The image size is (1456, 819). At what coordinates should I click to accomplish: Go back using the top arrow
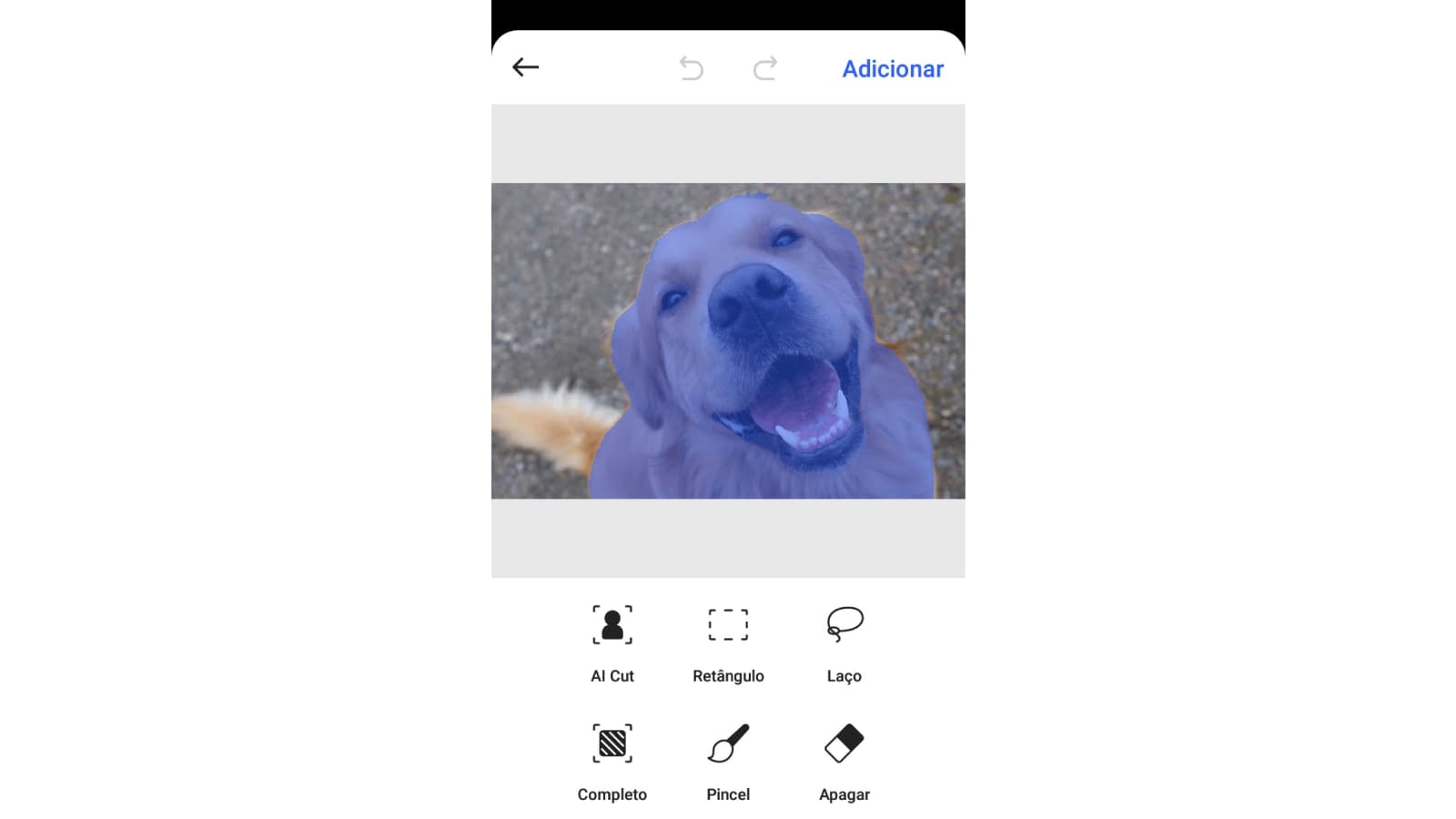click(525, 67)
